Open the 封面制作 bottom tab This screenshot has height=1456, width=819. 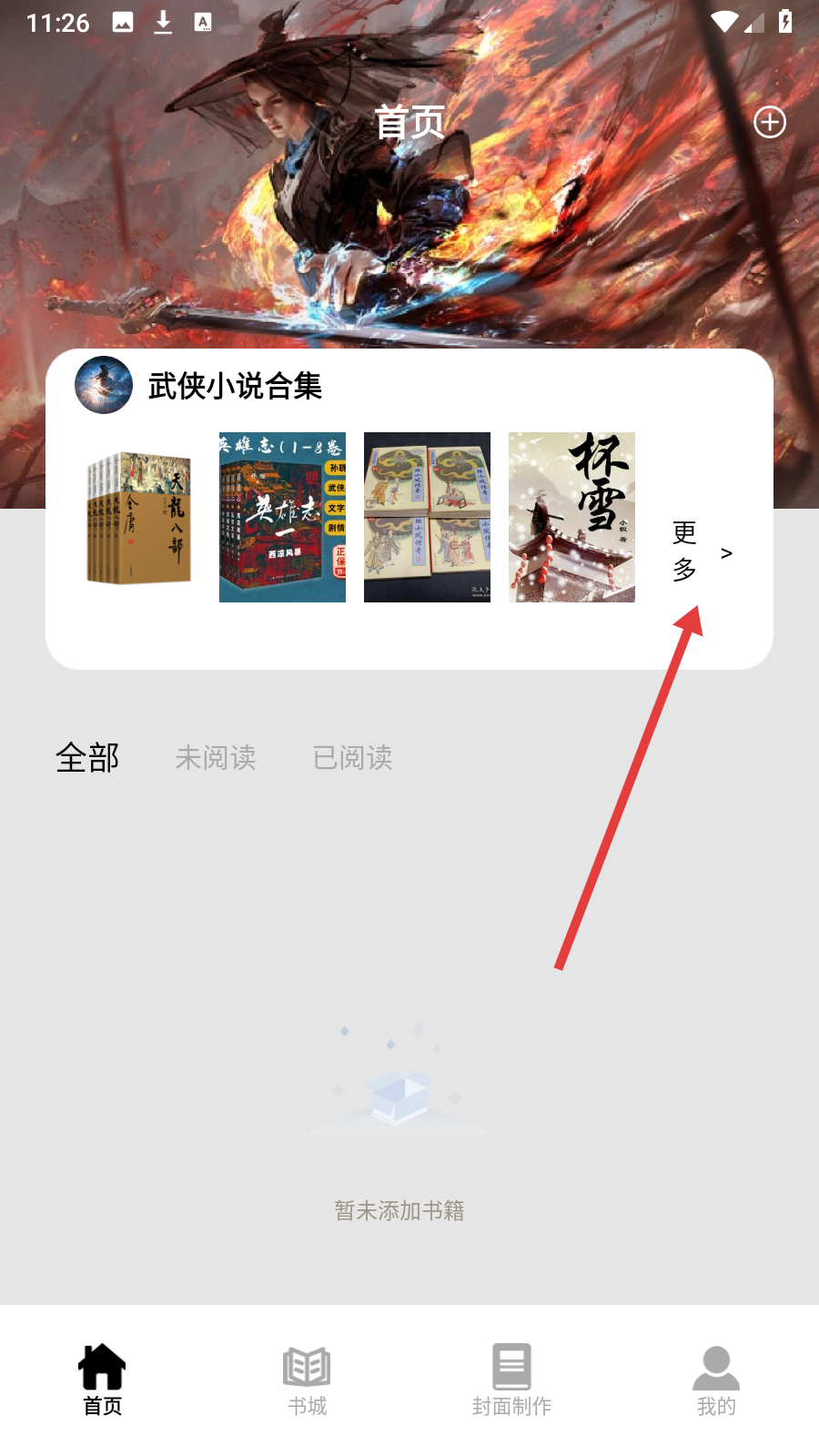tap(511, 1380)
